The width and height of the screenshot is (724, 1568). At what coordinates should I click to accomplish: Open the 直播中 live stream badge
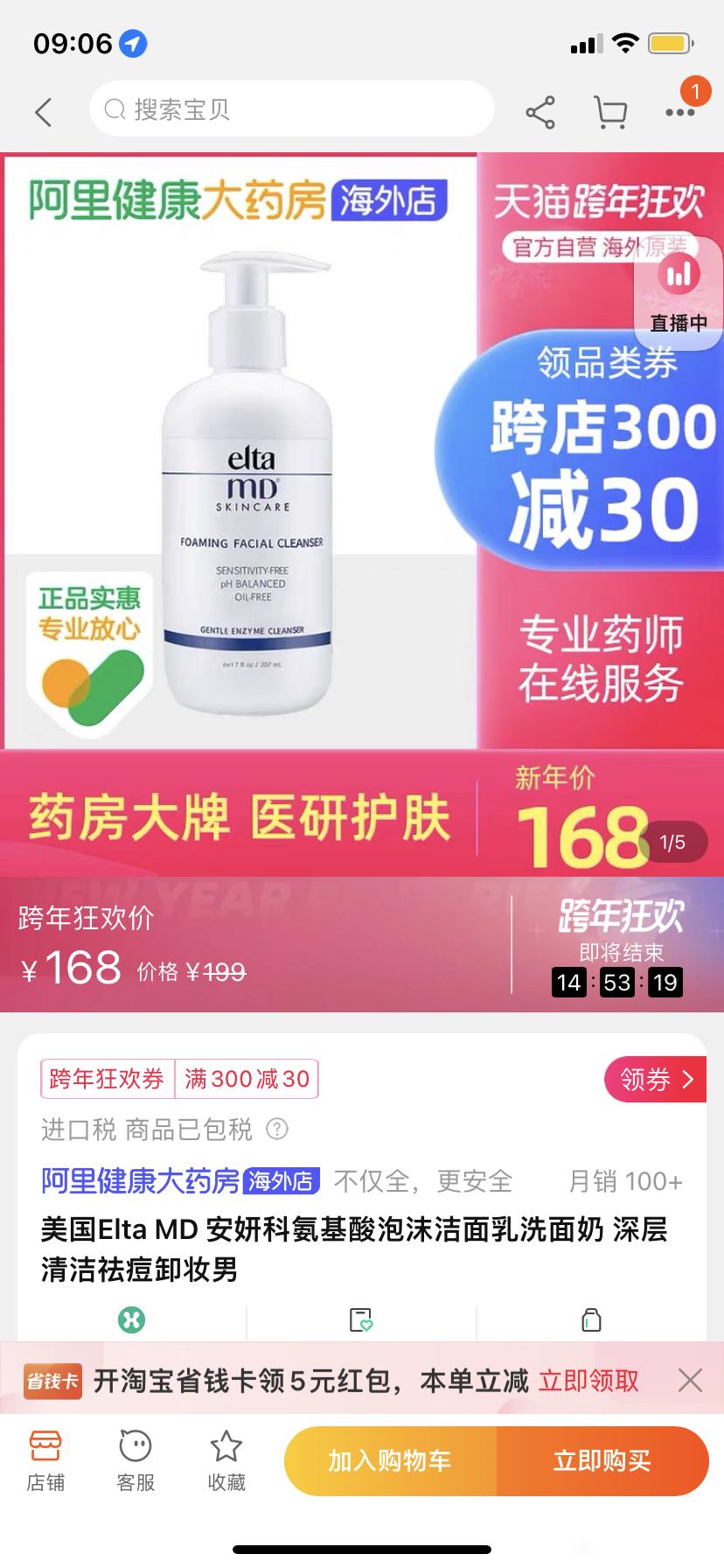coord(679,294)
